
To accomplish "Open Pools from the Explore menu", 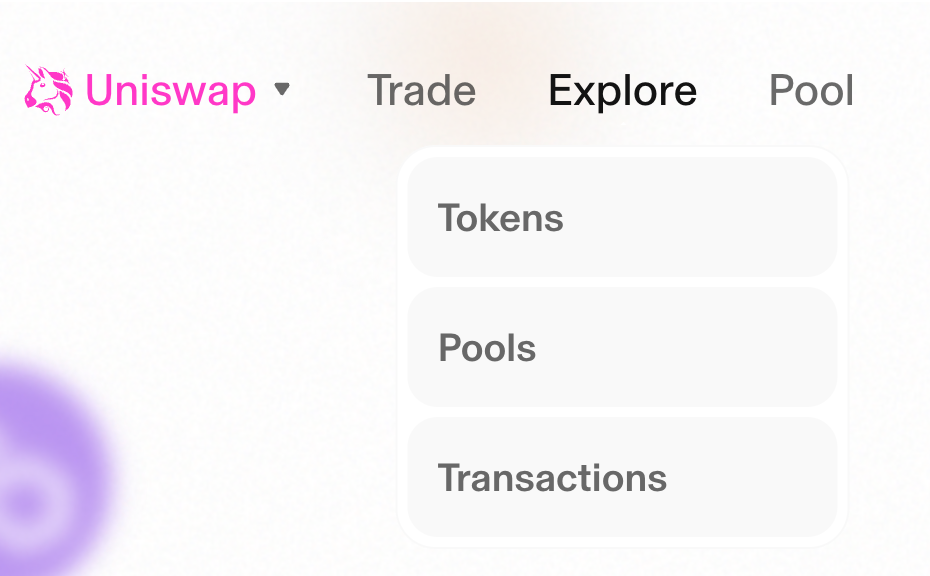I will (x=622, y=347).
